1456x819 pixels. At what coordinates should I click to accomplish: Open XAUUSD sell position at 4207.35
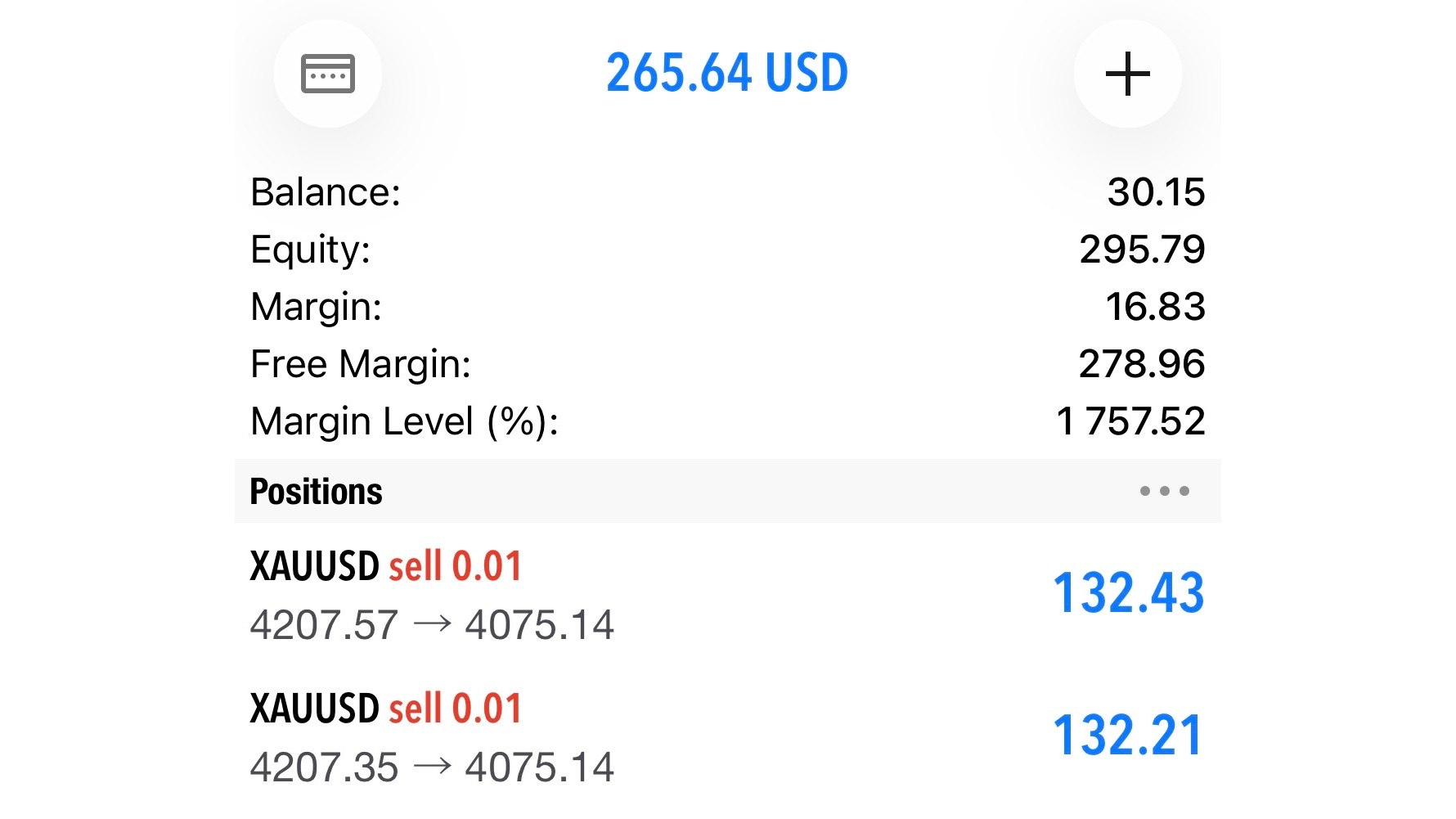[x=727, y=736]
